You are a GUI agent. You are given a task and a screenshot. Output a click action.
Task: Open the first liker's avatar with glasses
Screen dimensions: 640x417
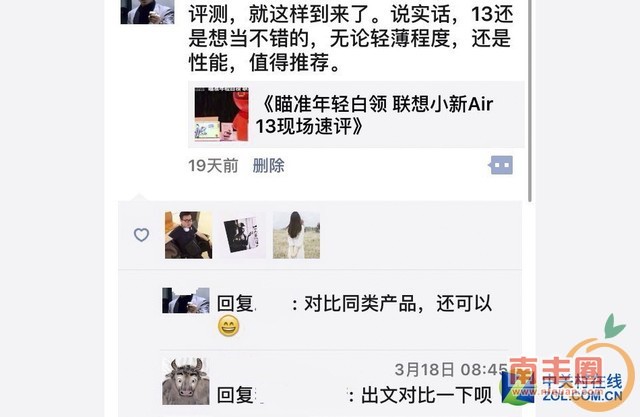188,235
